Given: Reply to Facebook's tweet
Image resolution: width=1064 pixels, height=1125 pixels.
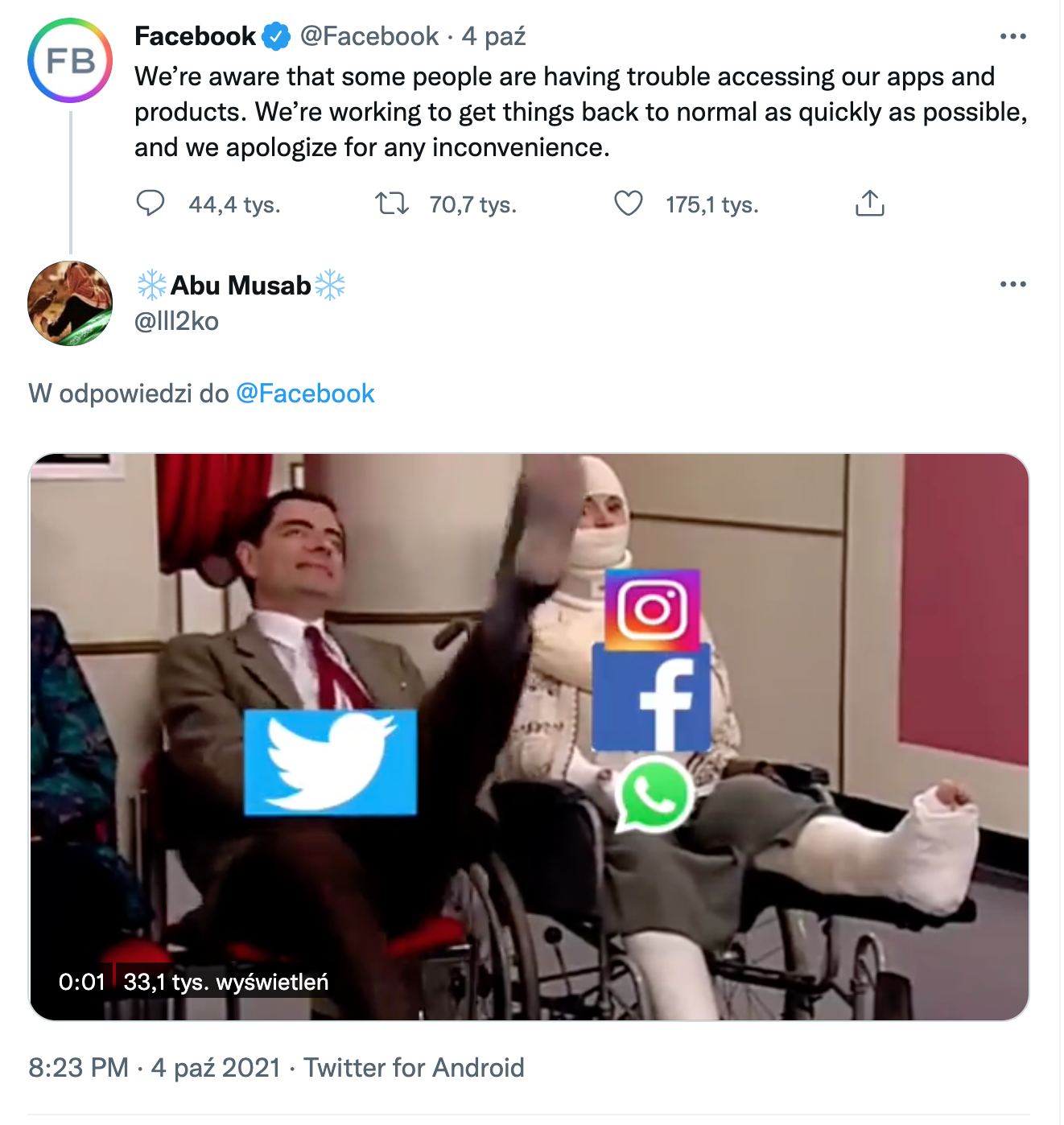Looking at the screenshot, I should pyautogui.click(x=151, y=204).
